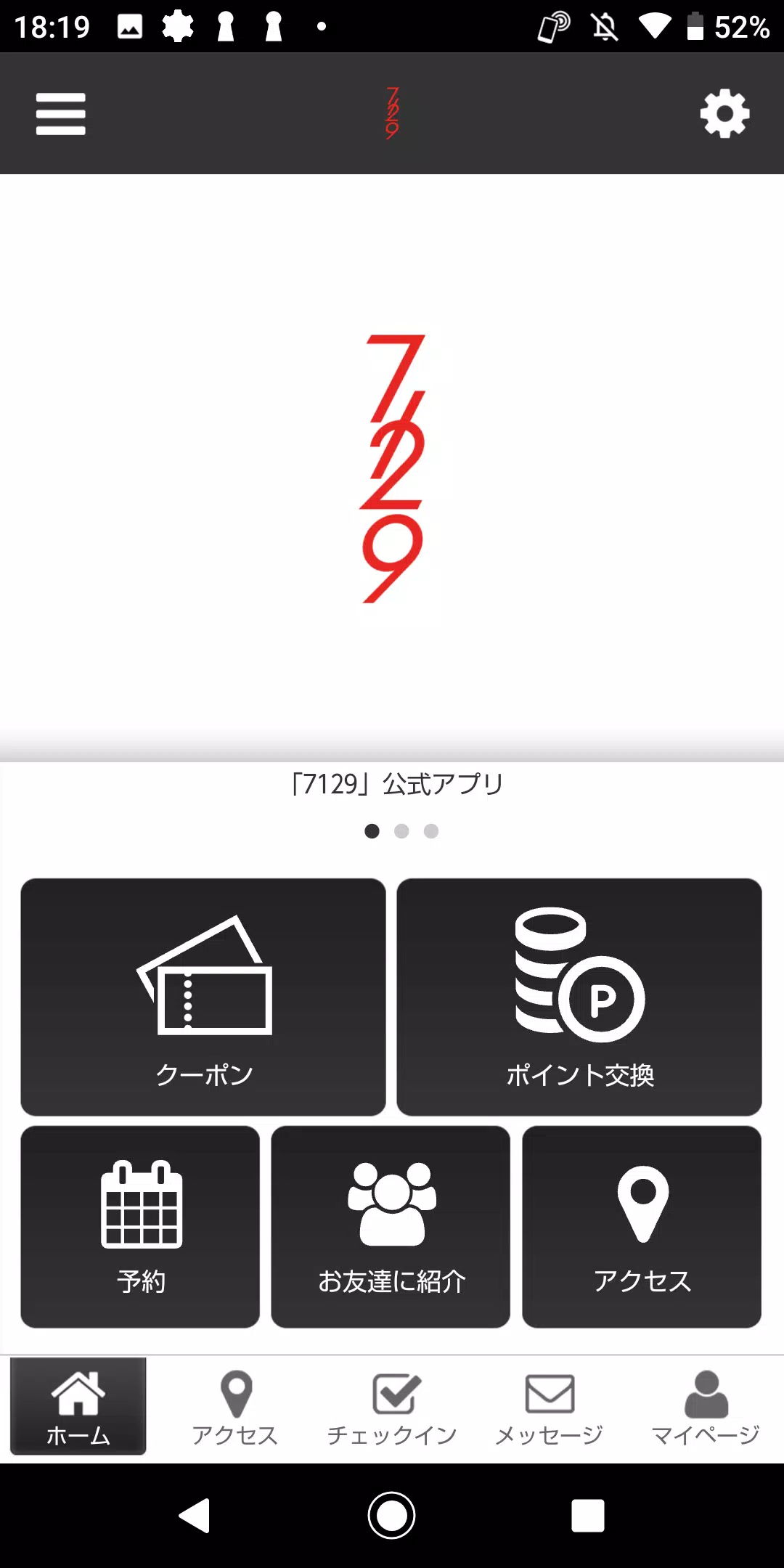Tap the 「7129」公式アプリ banner text
The width and height of the screenshot is (784, 1568).
(396, 783)
